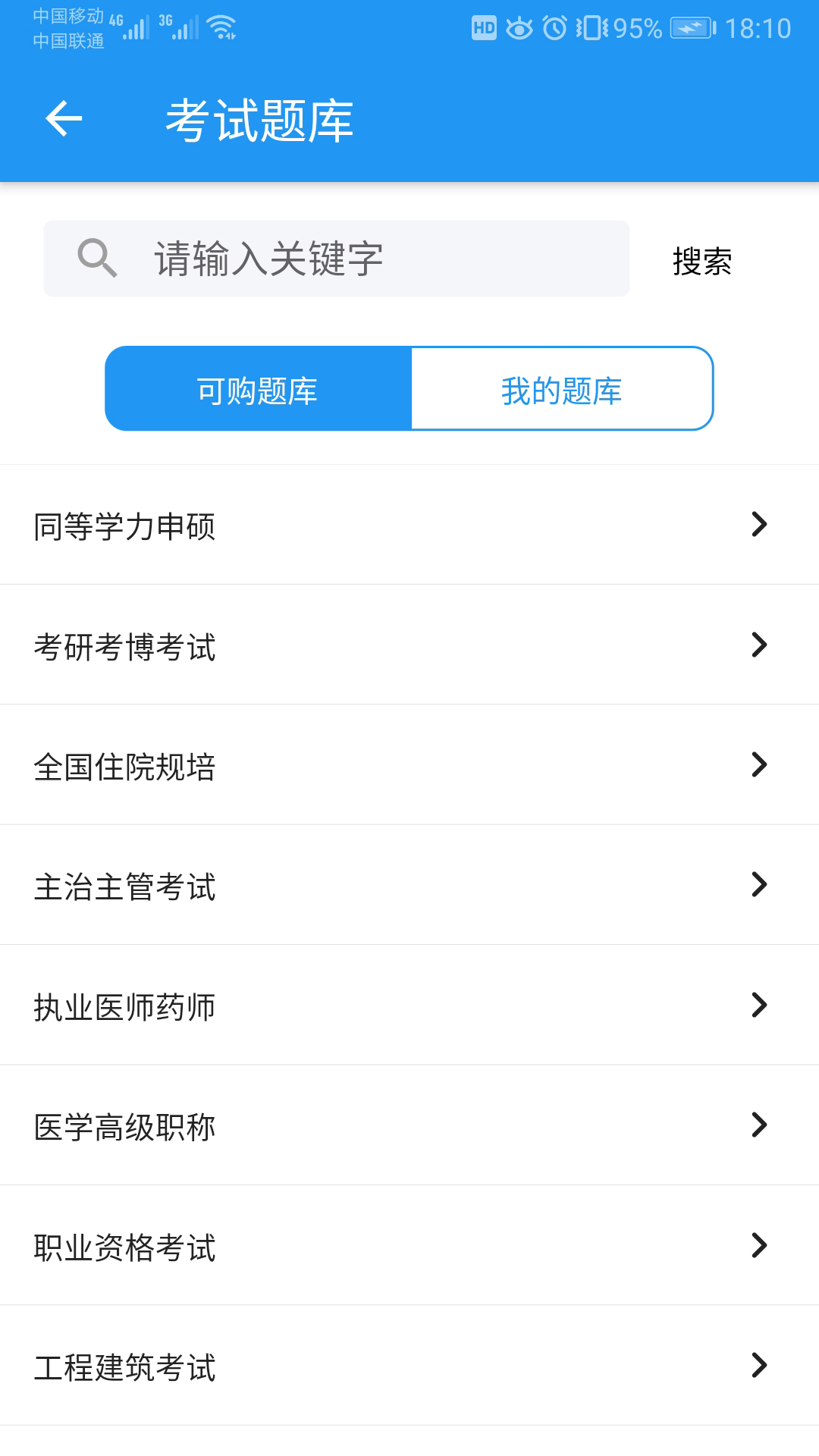Switch to the 我的题库 tab
The image size is (819, 1456).
pos(561,388)
